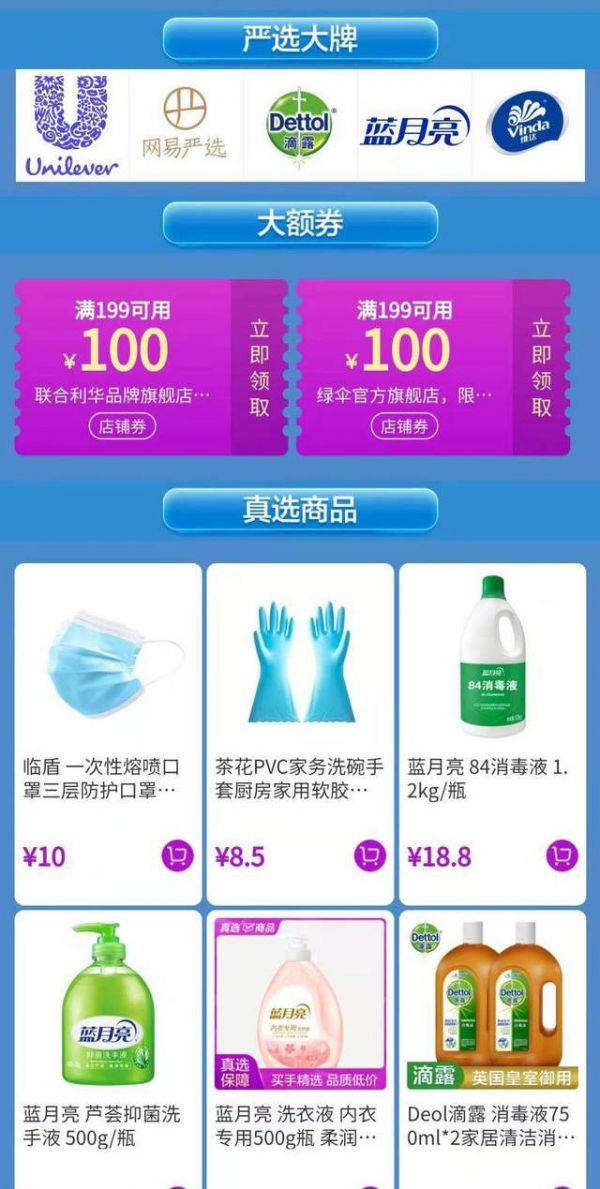Open the 蓝月亮 84消毒液 product card
This screenshot has width=600, height=1189.
tap(492, 700)
